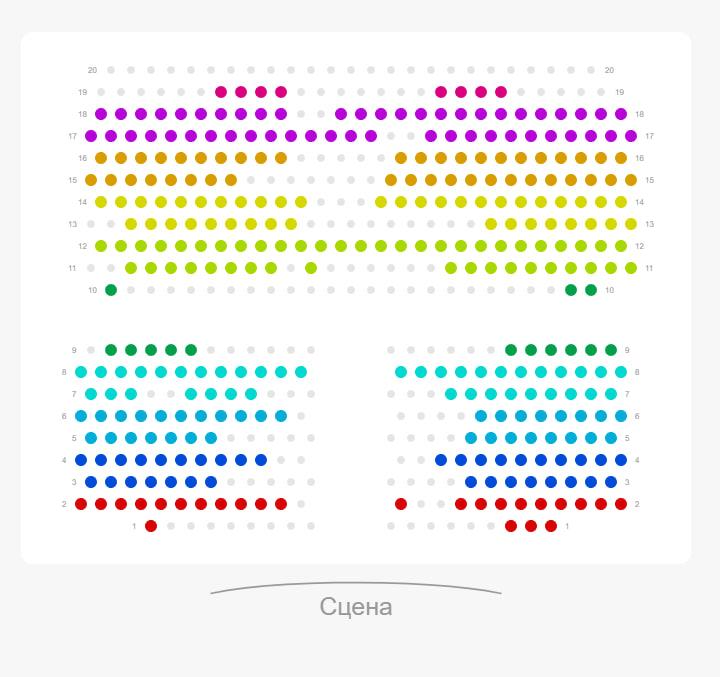
Task: Pick the isolated red seat in row 2 right section
Action: click(x=401, y=504)
